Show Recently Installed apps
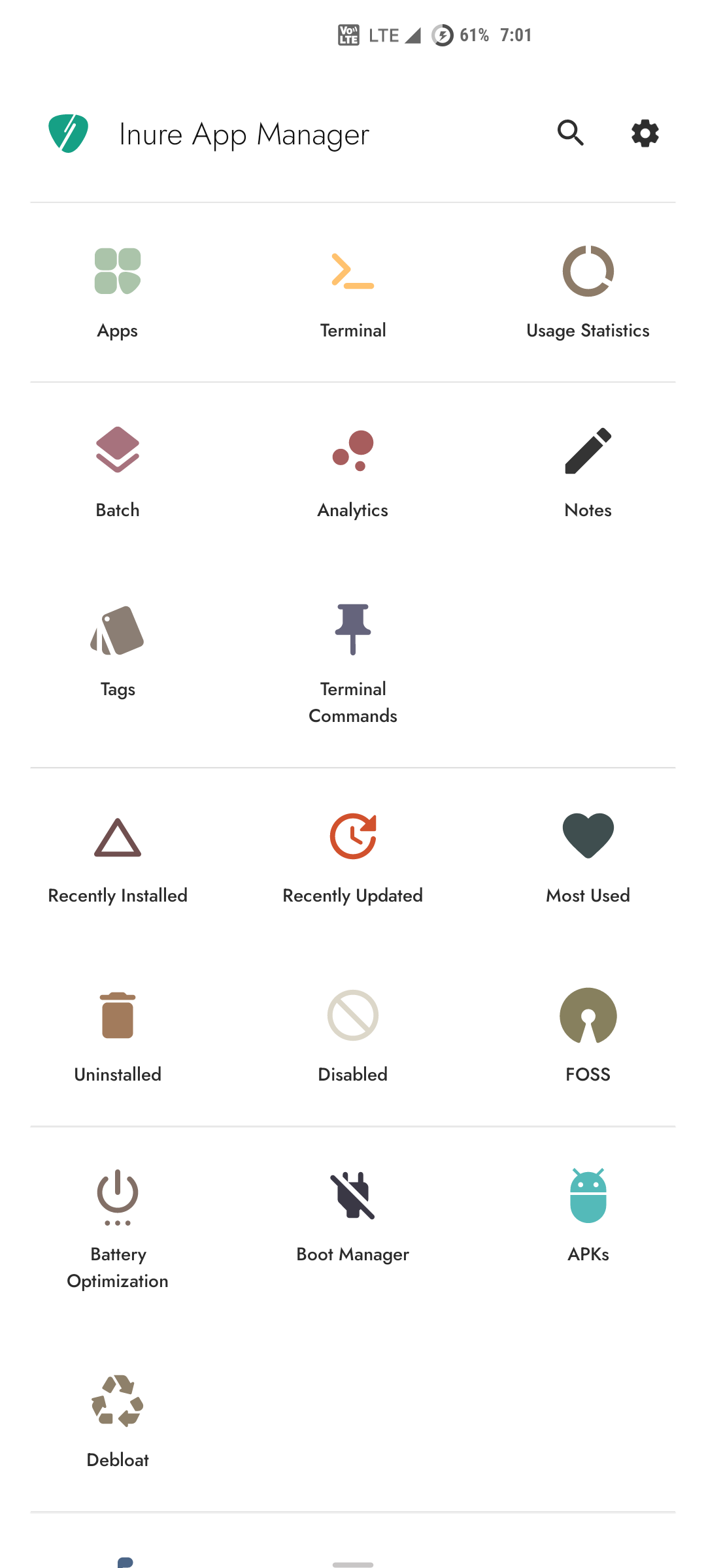The image size is (706, 1568). 118,857
